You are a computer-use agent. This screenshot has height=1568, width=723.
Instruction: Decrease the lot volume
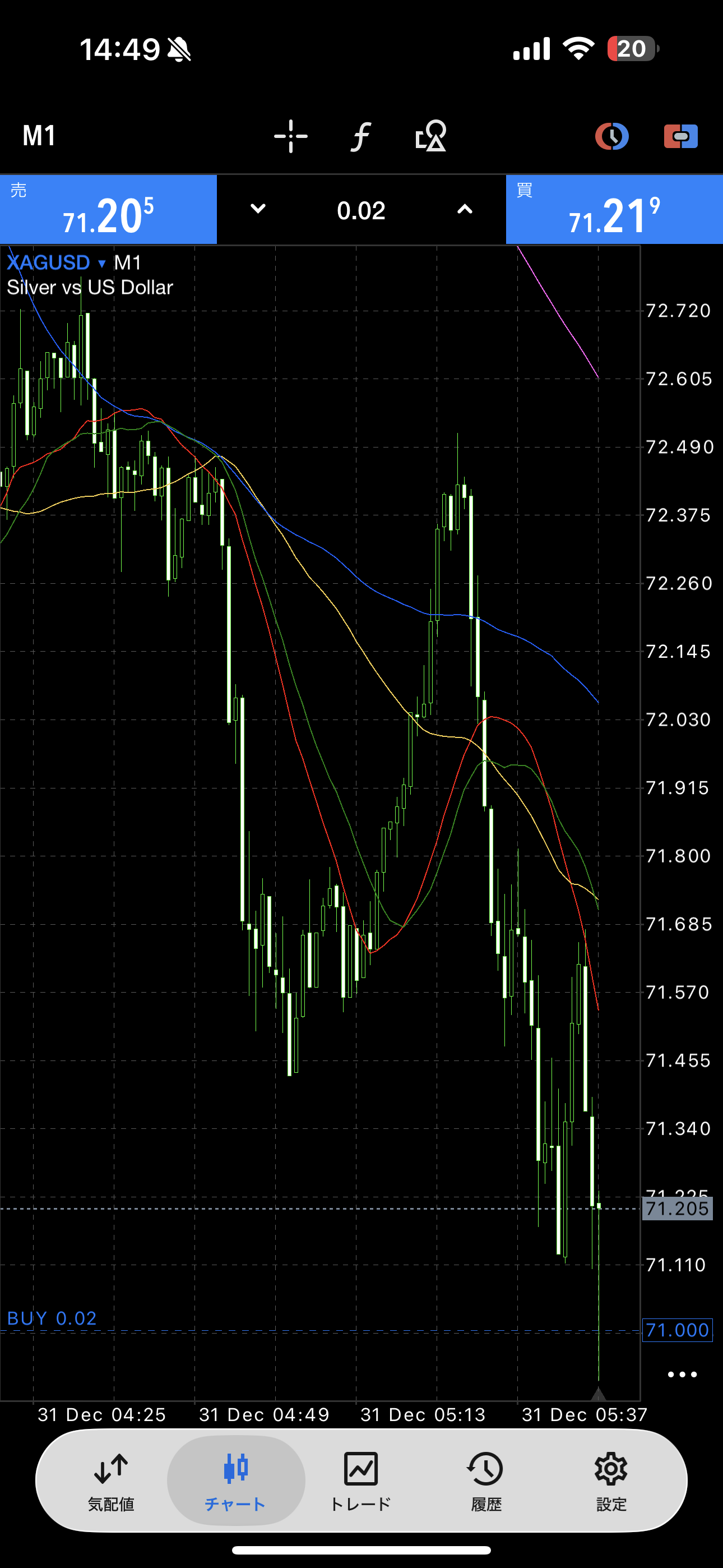258,209
